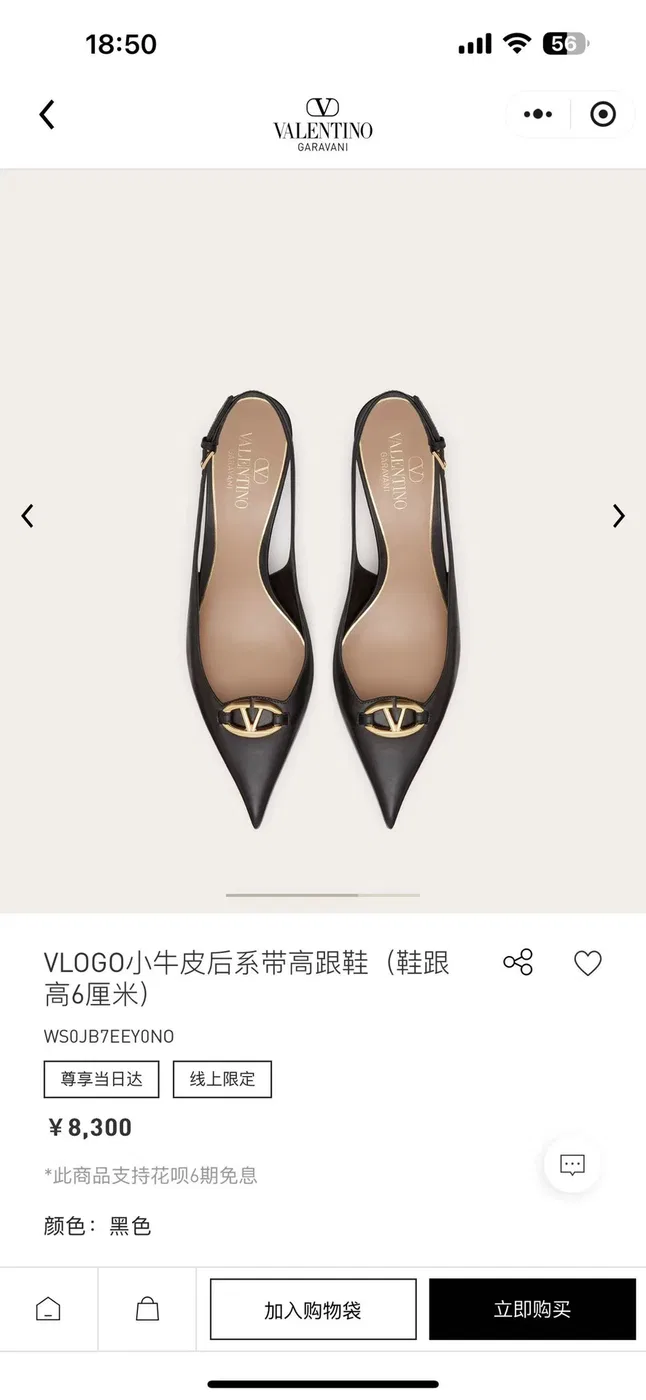Viewport: 646px width, 1400px height.
Task: Go back using the top-left arrow
Action: pos(47,114)
